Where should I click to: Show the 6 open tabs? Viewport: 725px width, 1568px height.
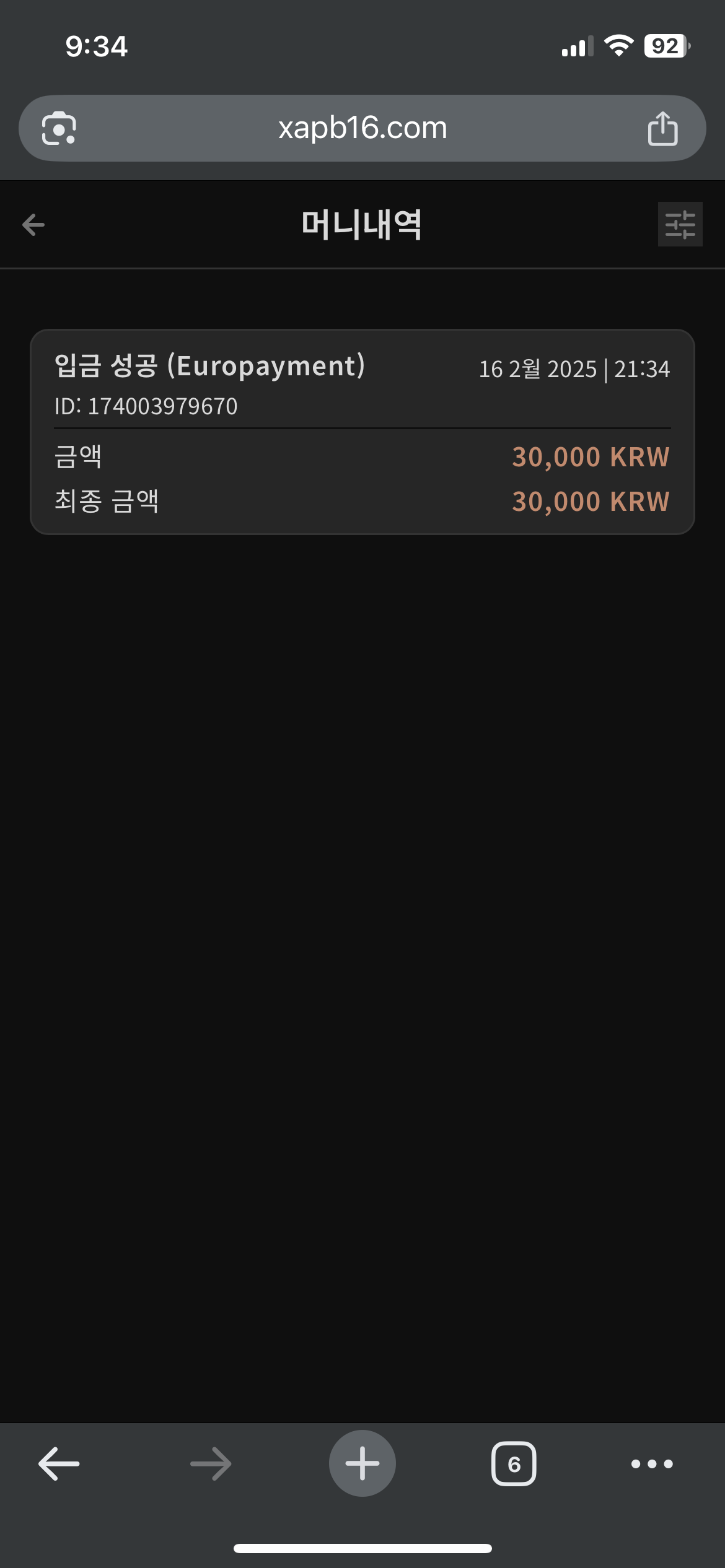pyautogui.click(x=514, y=1463)
